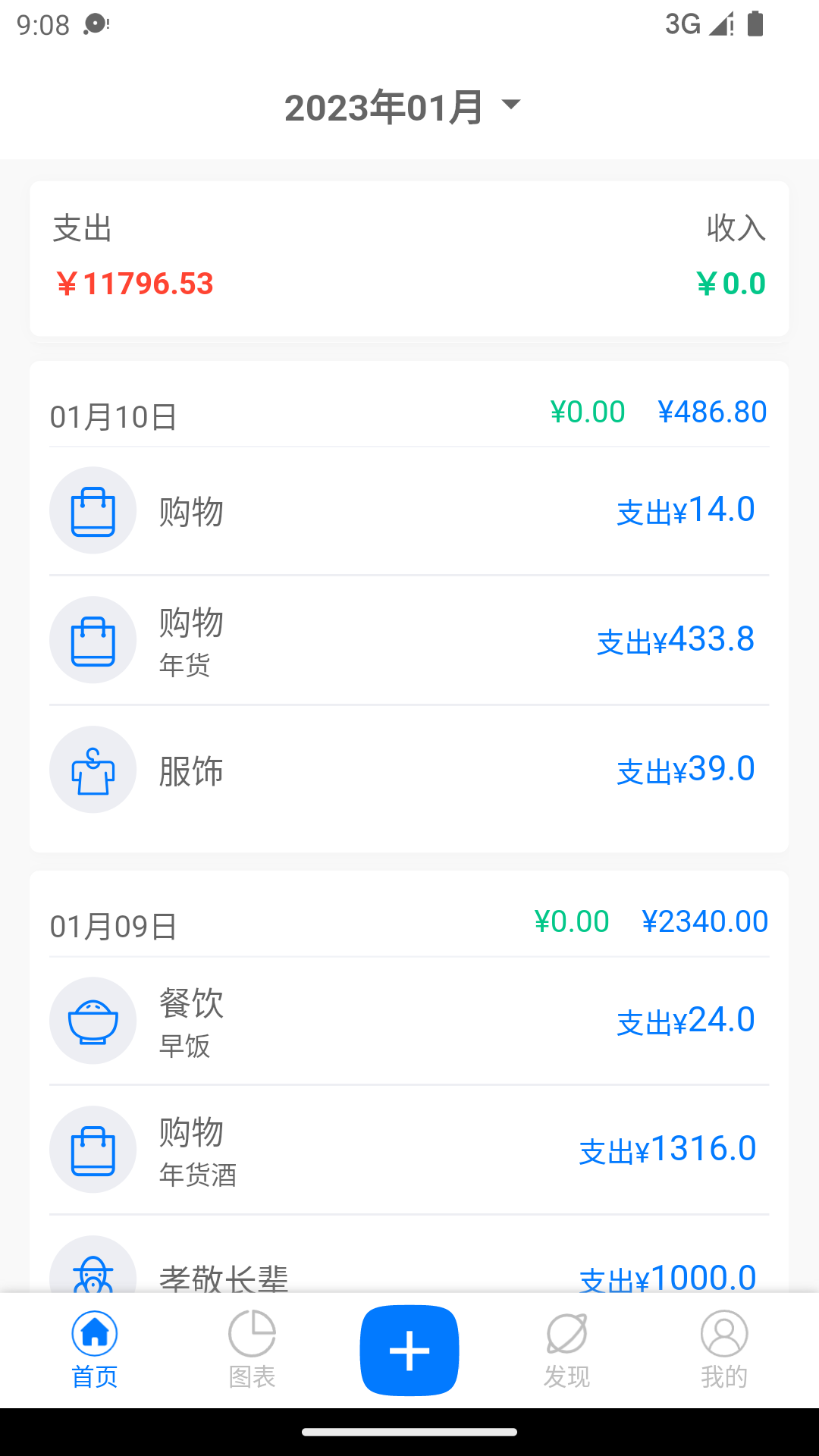This screenshot has width=819, height=1456.
Task: Open the 餐饮 早饭 expense of ¥24.0
Action: point(409,1021)
